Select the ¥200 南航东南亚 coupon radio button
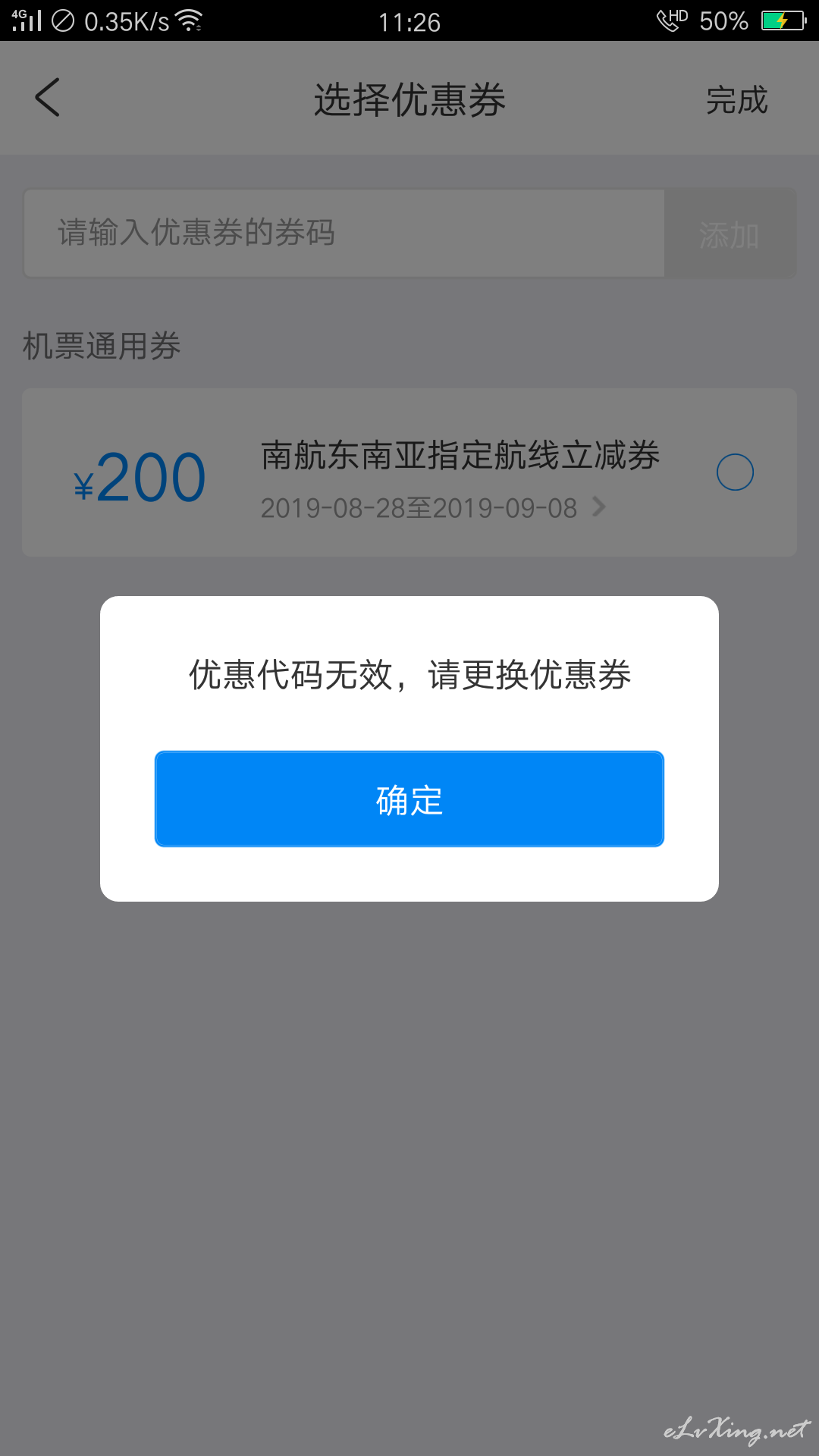Screen dimensions: 819x1456 tap(735, 472)
